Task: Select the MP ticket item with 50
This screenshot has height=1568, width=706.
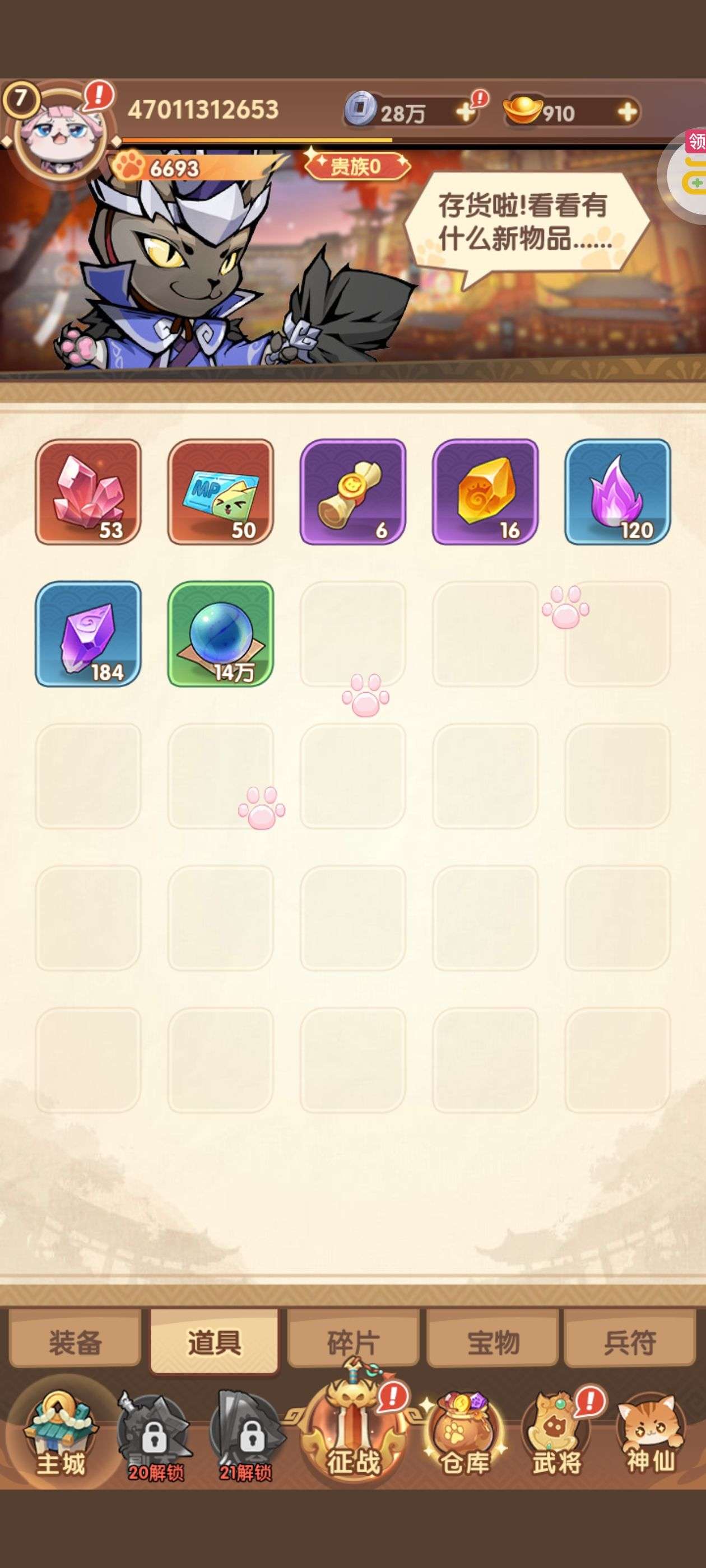Action: (221, 492)
